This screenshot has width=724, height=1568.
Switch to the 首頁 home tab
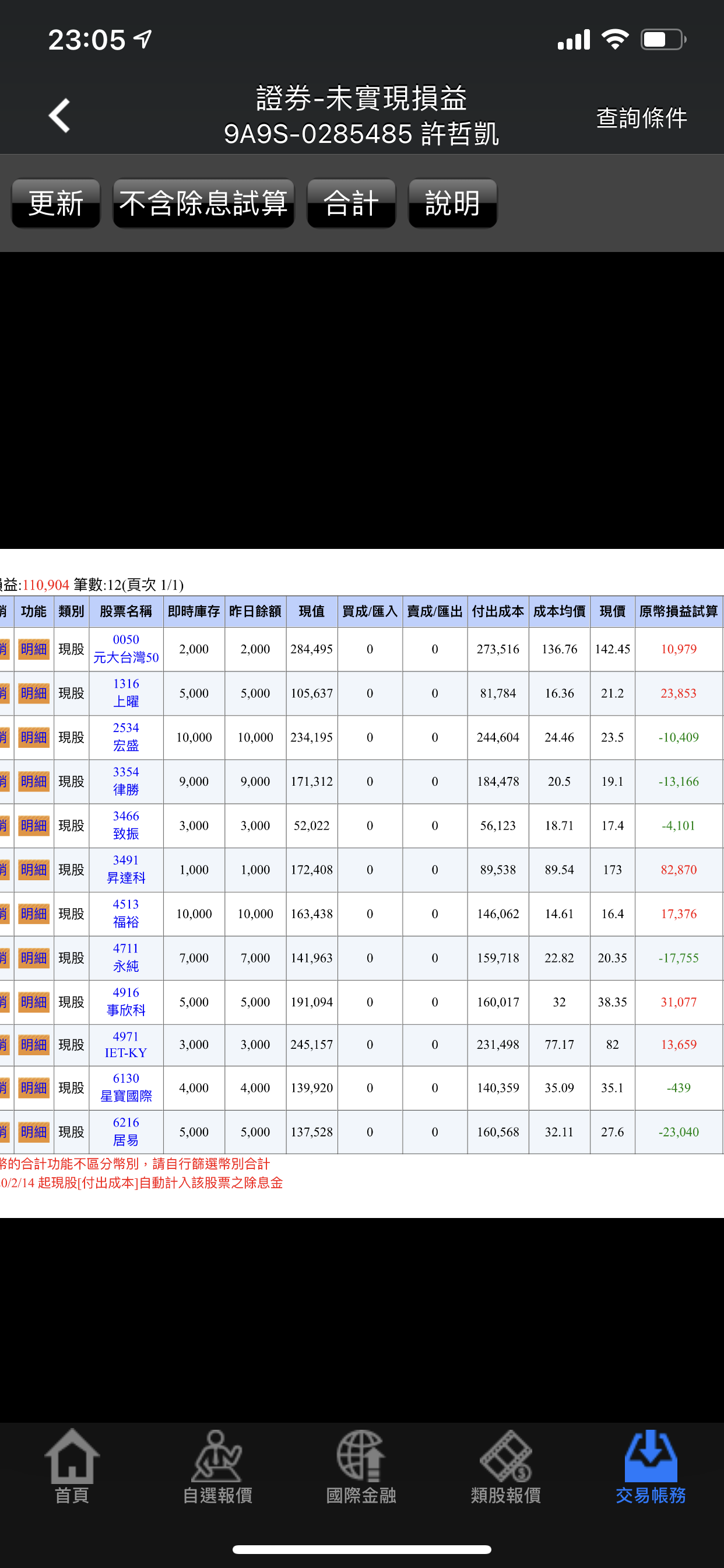[x=72, y=1466]
